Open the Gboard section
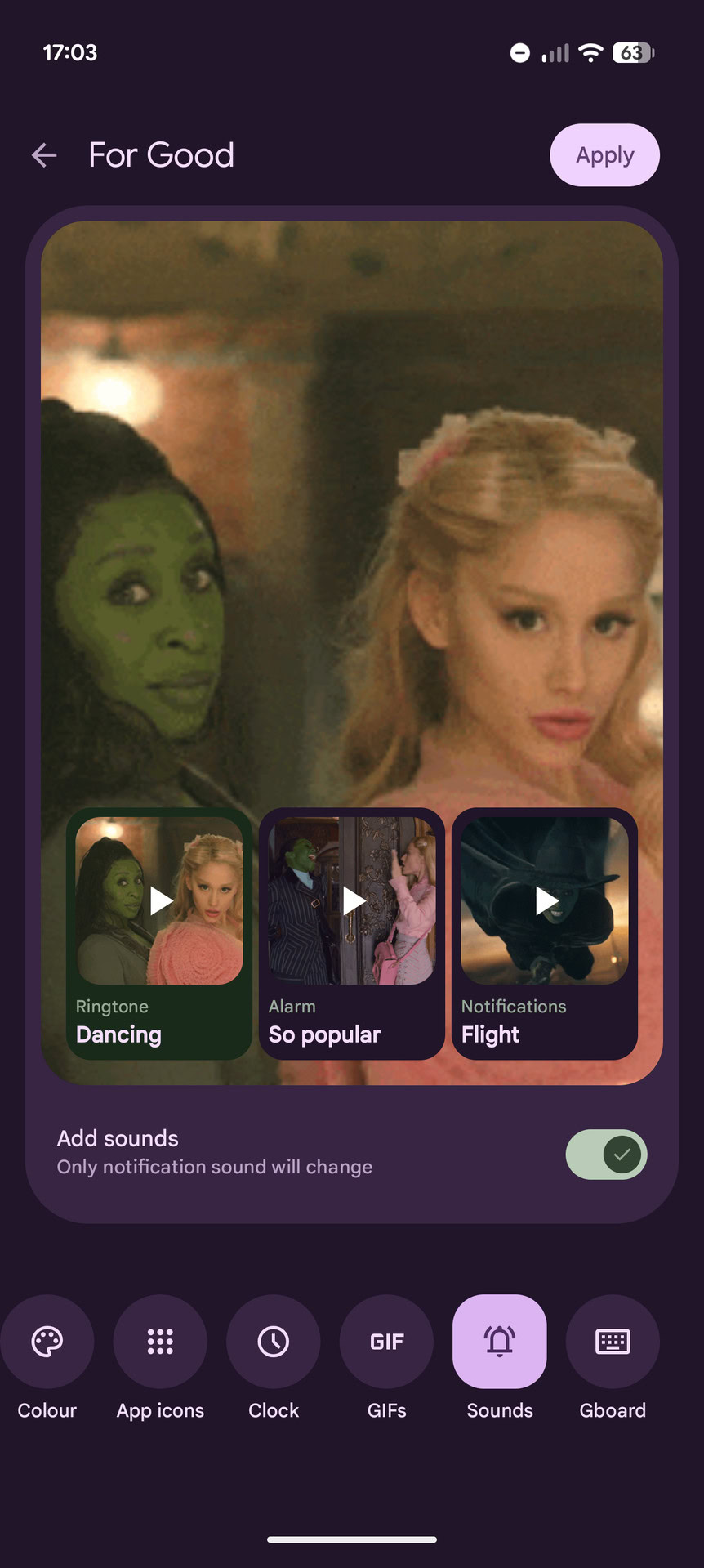 [x=613, y=1342]
